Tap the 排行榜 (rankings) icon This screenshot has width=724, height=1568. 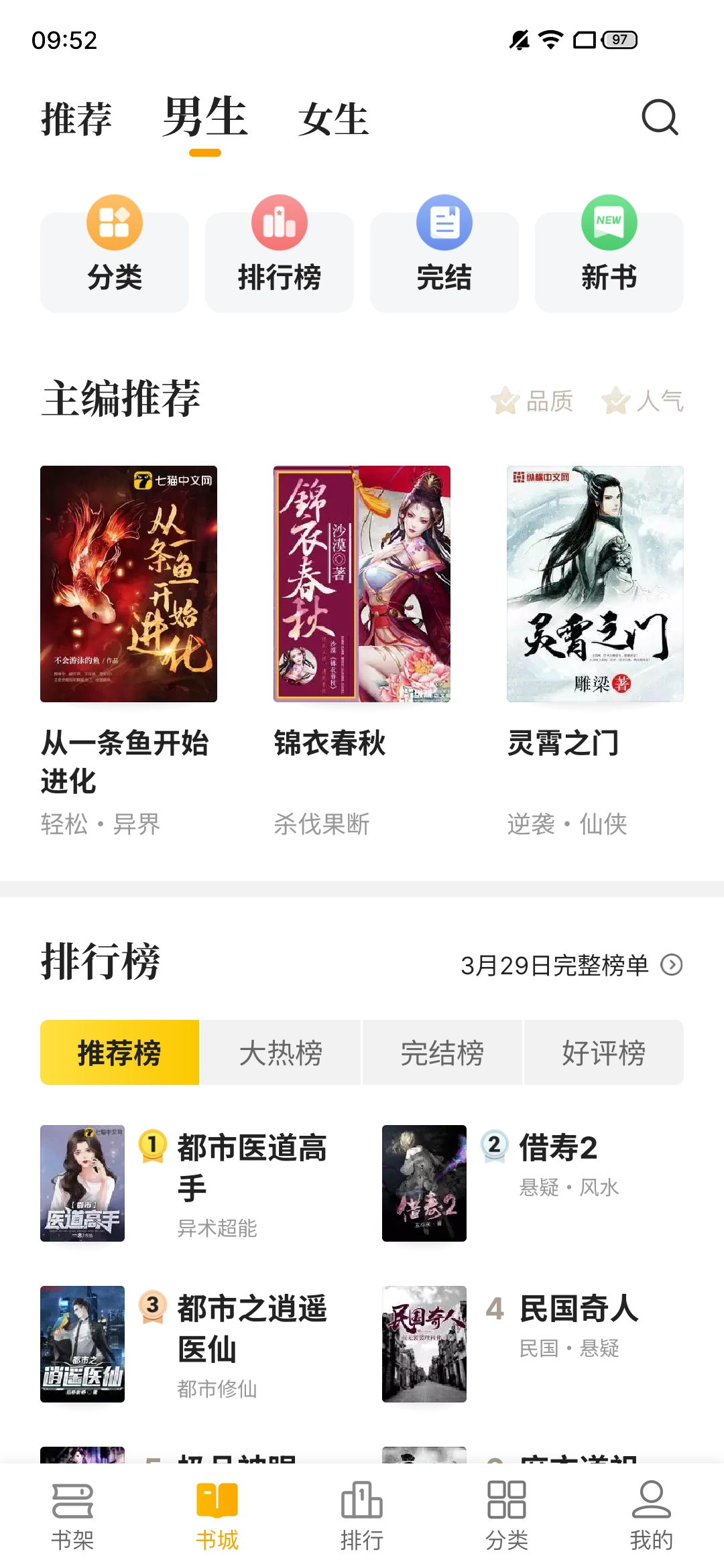(280, 255)
